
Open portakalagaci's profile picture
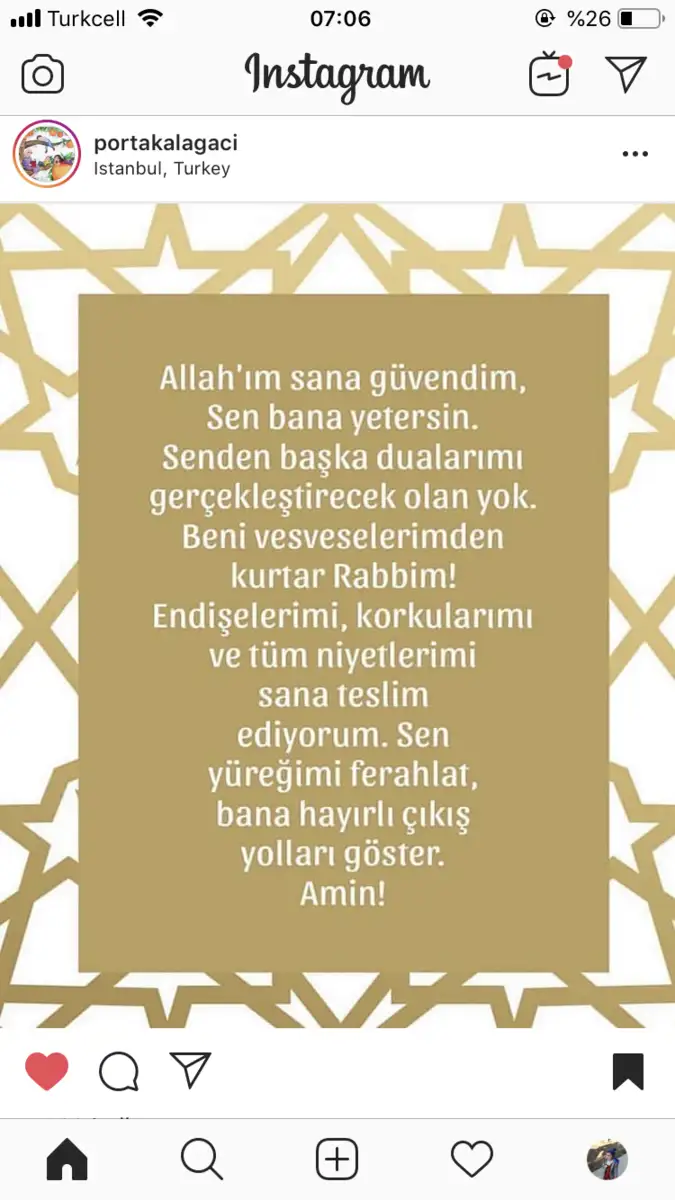46,155
